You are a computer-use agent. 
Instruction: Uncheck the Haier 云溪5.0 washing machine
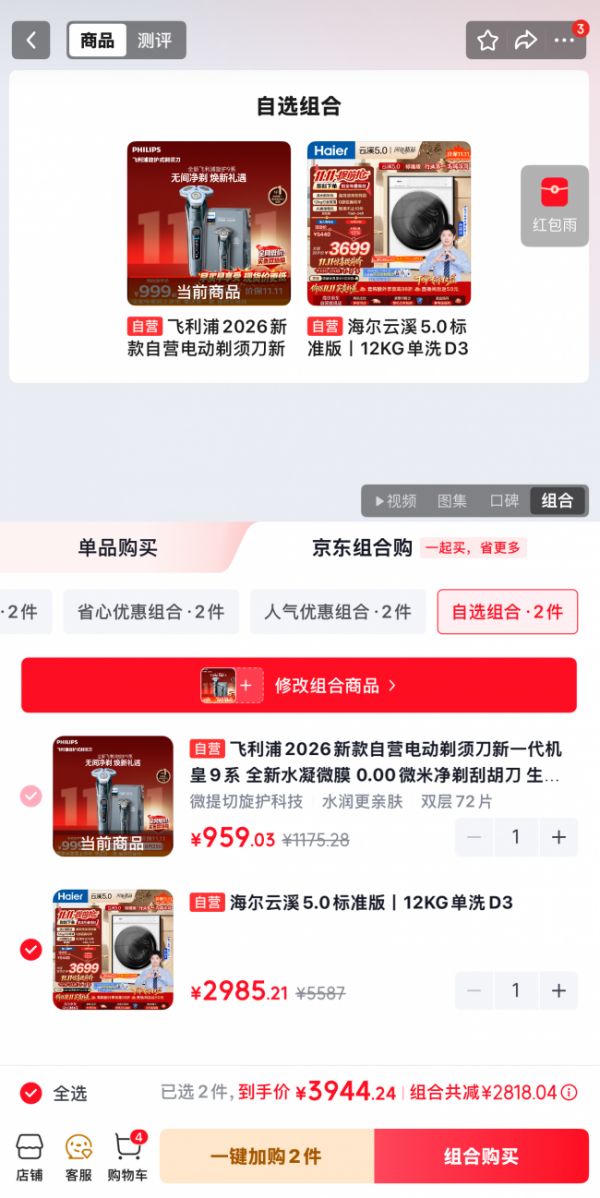pyautogui.click(x=31, y=950)
